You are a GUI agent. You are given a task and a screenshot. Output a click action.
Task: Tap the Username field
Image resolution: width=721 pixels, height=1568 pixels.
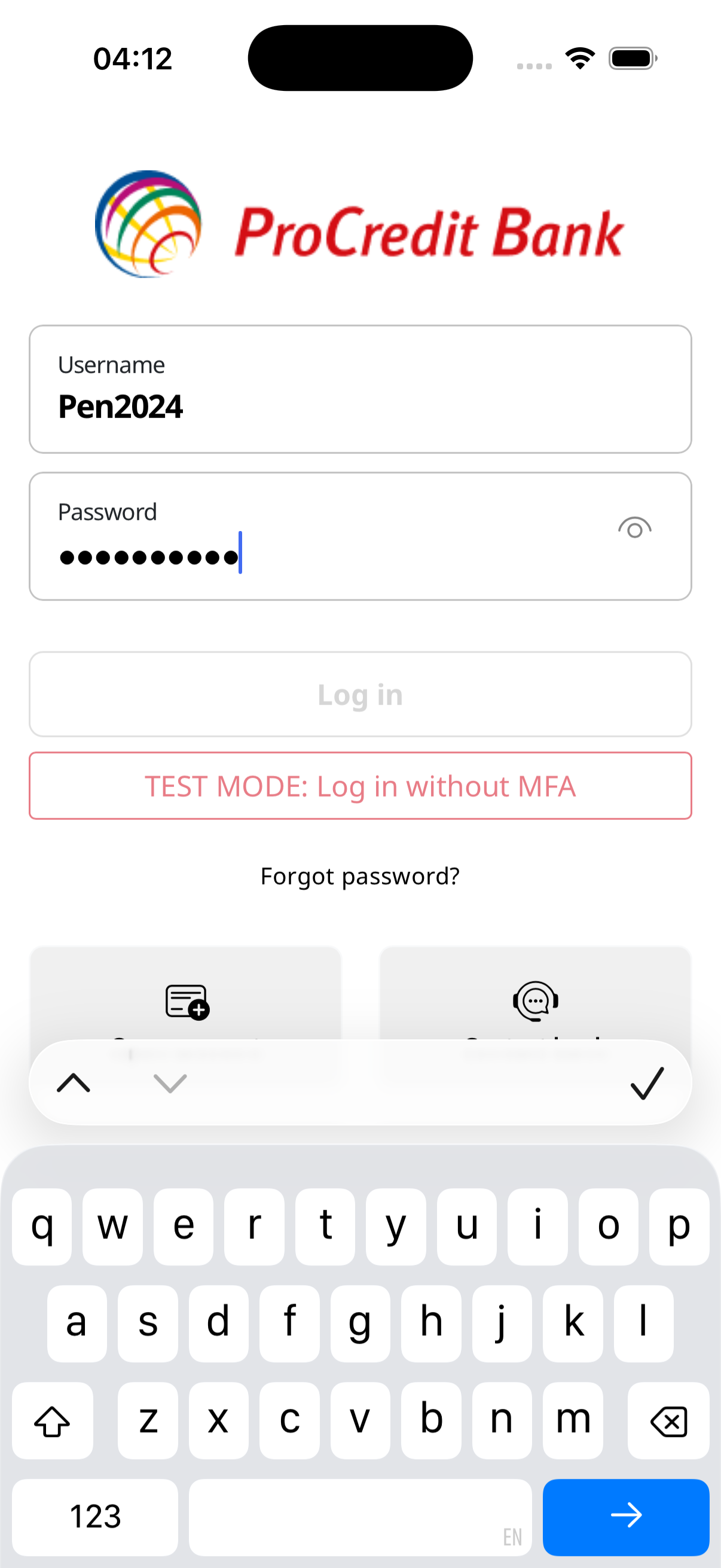[360, 389]
